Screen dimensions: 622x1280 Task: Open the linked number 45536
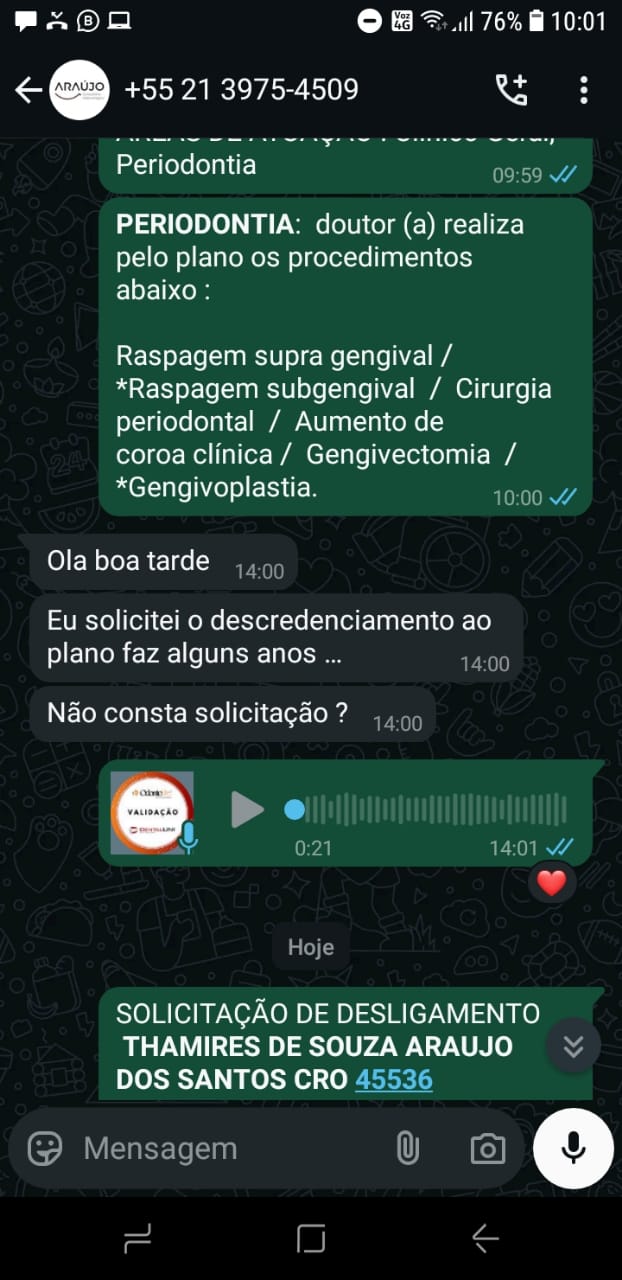(x=394, y=1079)
